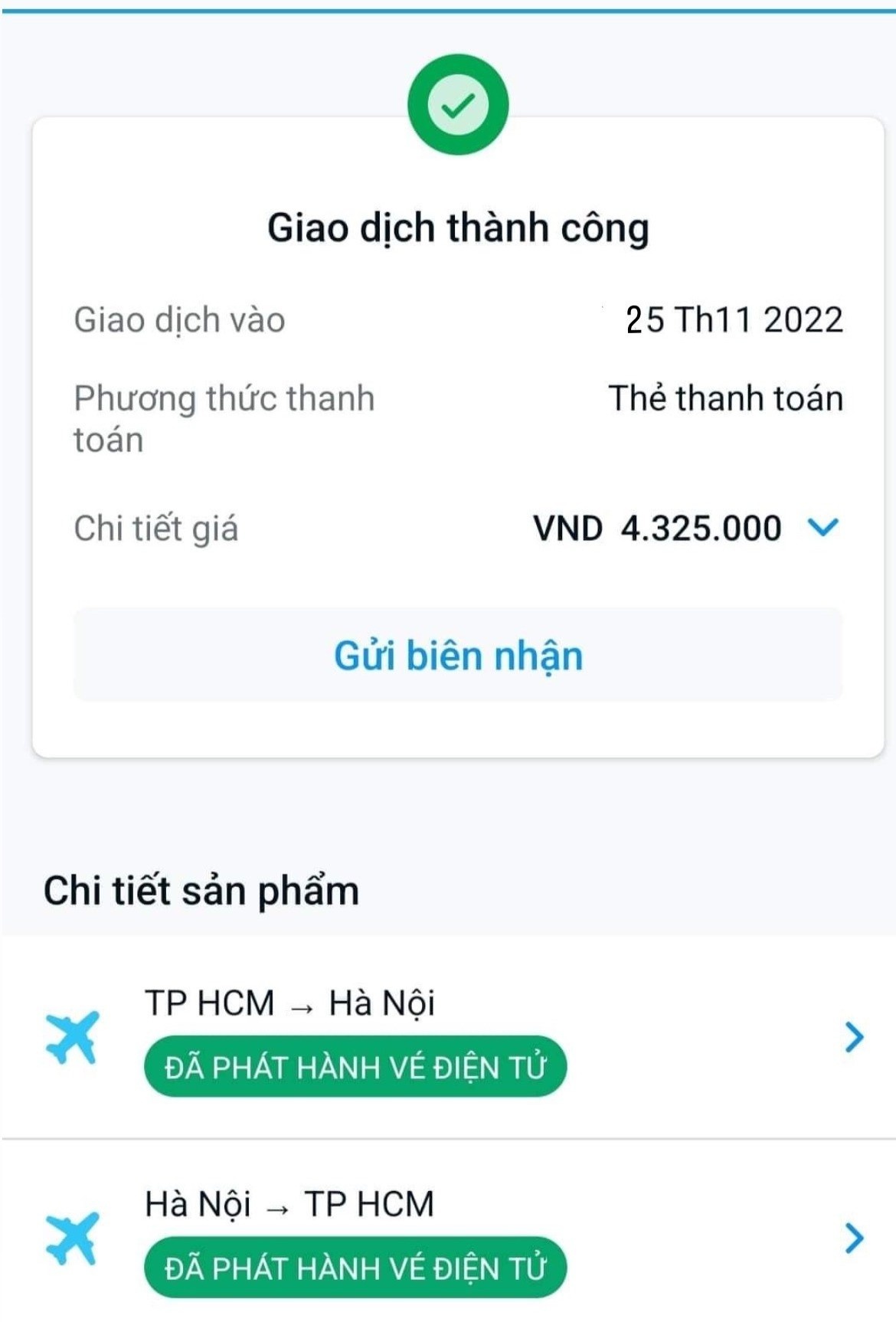Image resolution: width=896 pixels, height=1322 pixels.
Task: Tap the transaction date 25 Th11 2022
Action: [x=733, y=322]
